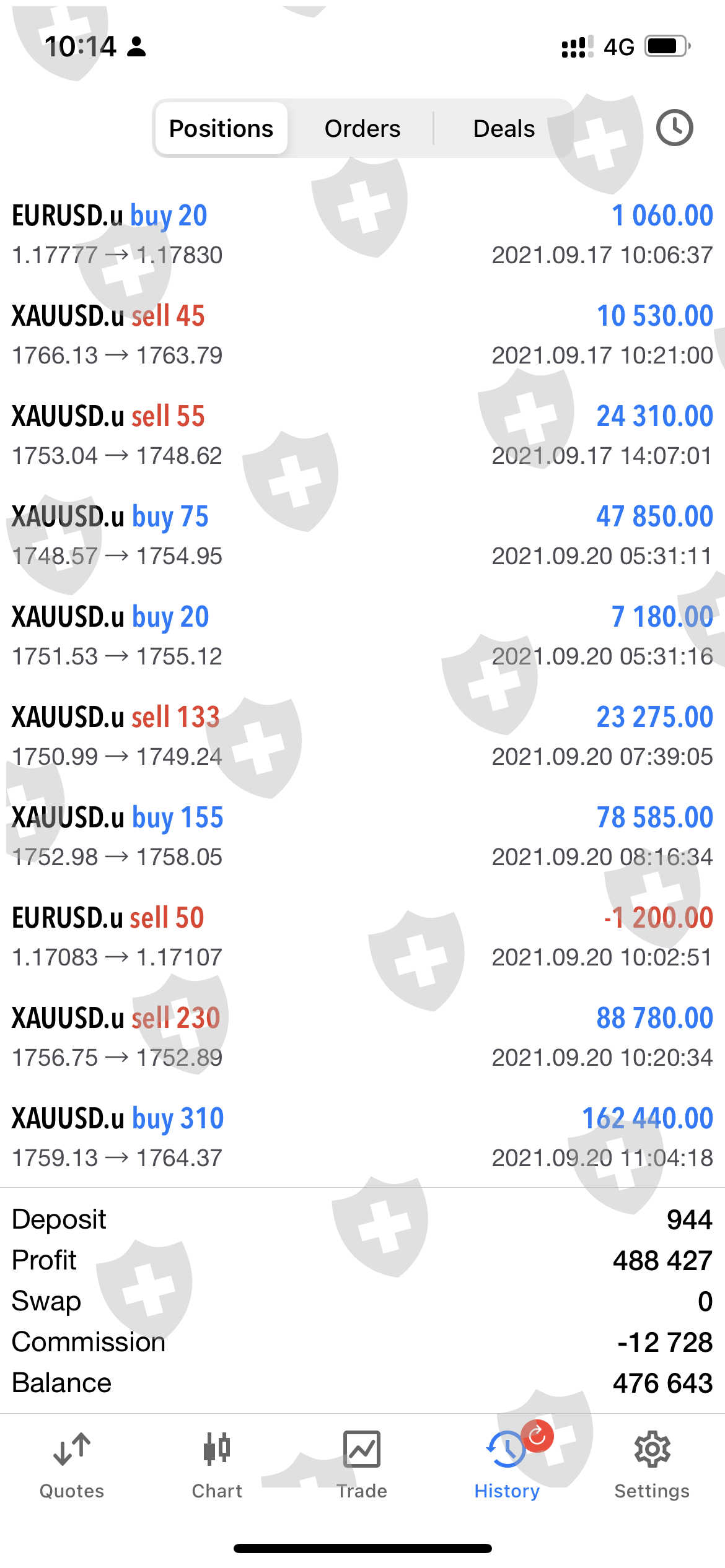Screen dimensions: 725x1568
Task: Switch to the Orders segment
Action: click(362, 128)
